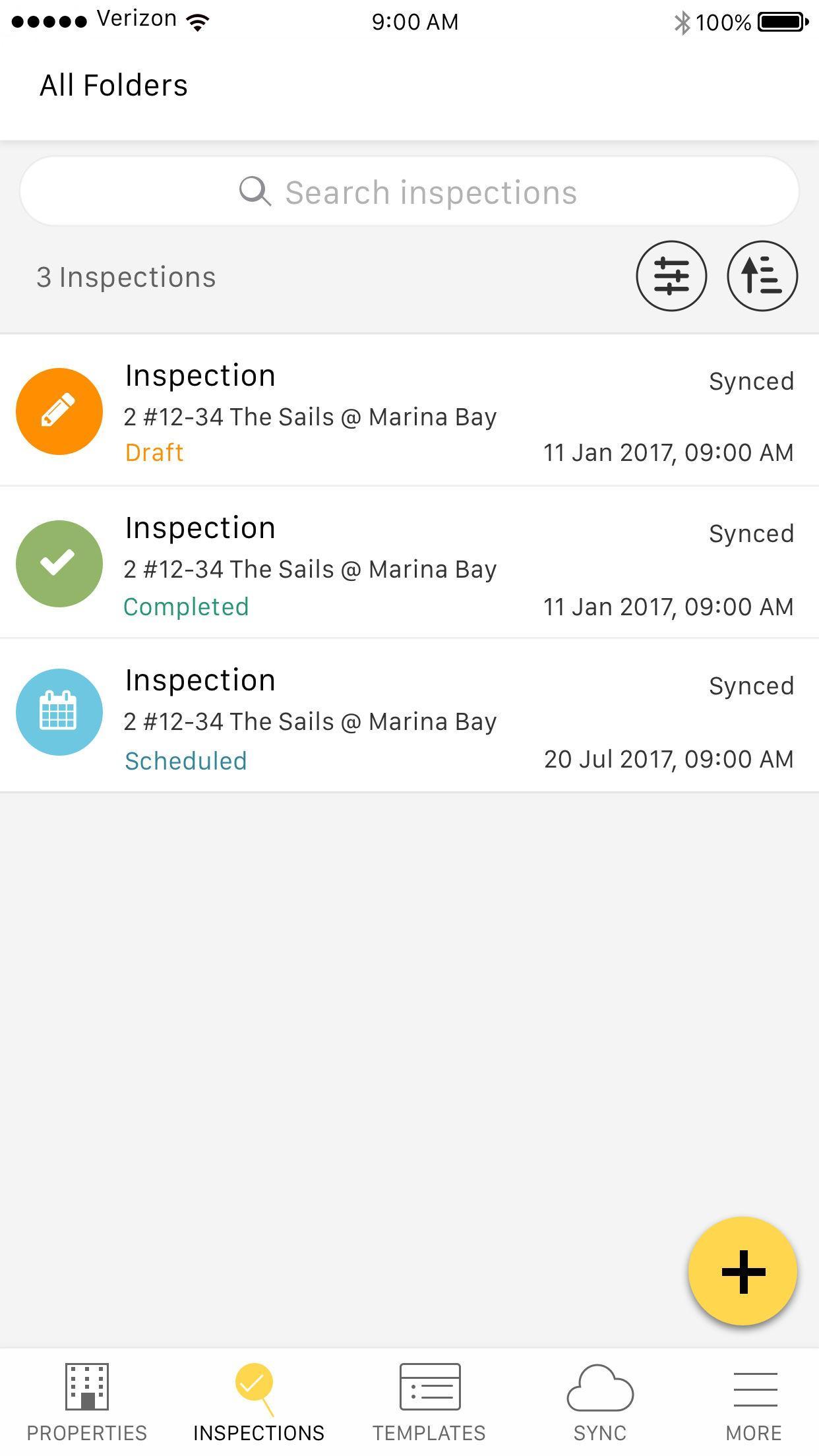This screenshot has width=819, height=1456.
Task: Click the blue calendar Scheduled inspection icon
Action: pyautogui.click(x=59, y=712)
